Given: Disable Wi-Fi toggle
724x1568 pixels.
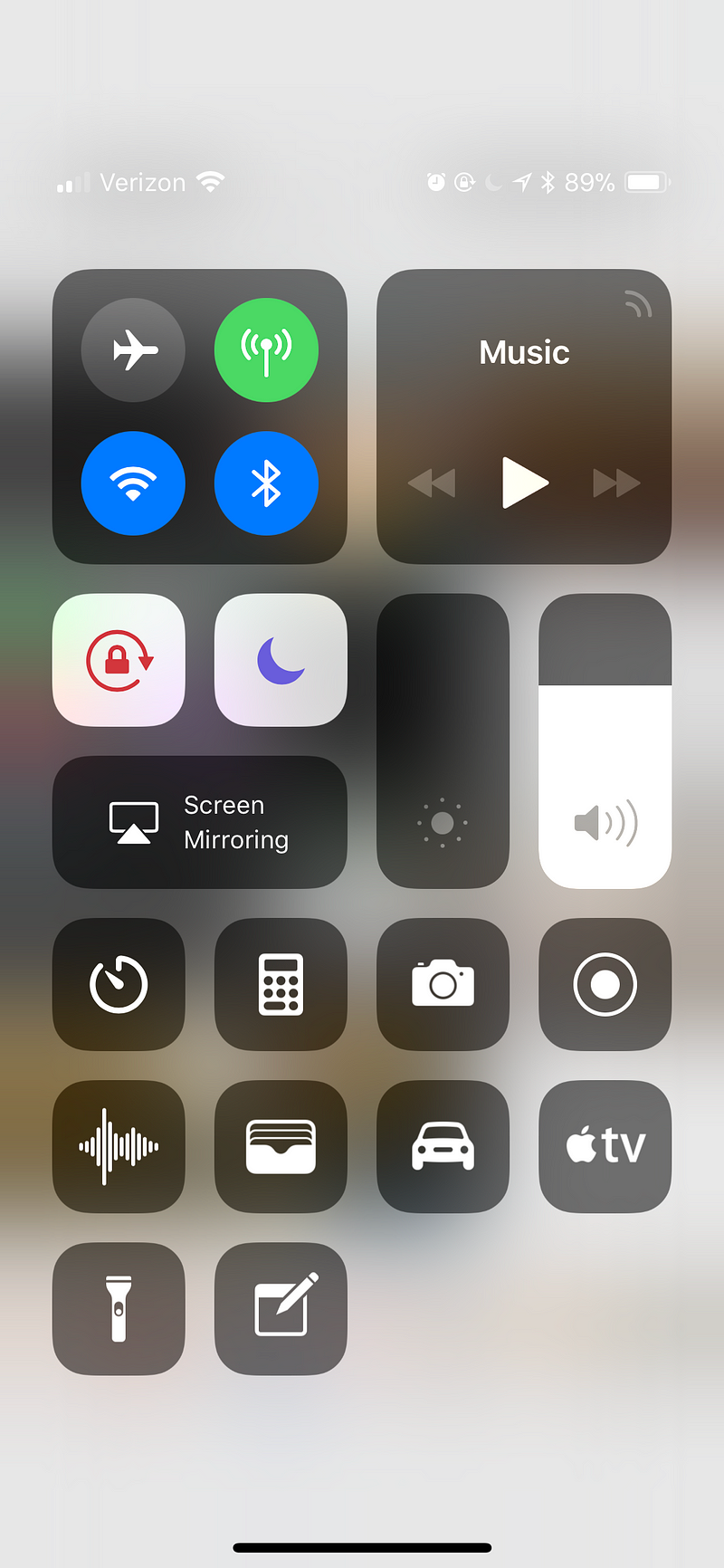Looking at the screenshot, I should [133, 483].
